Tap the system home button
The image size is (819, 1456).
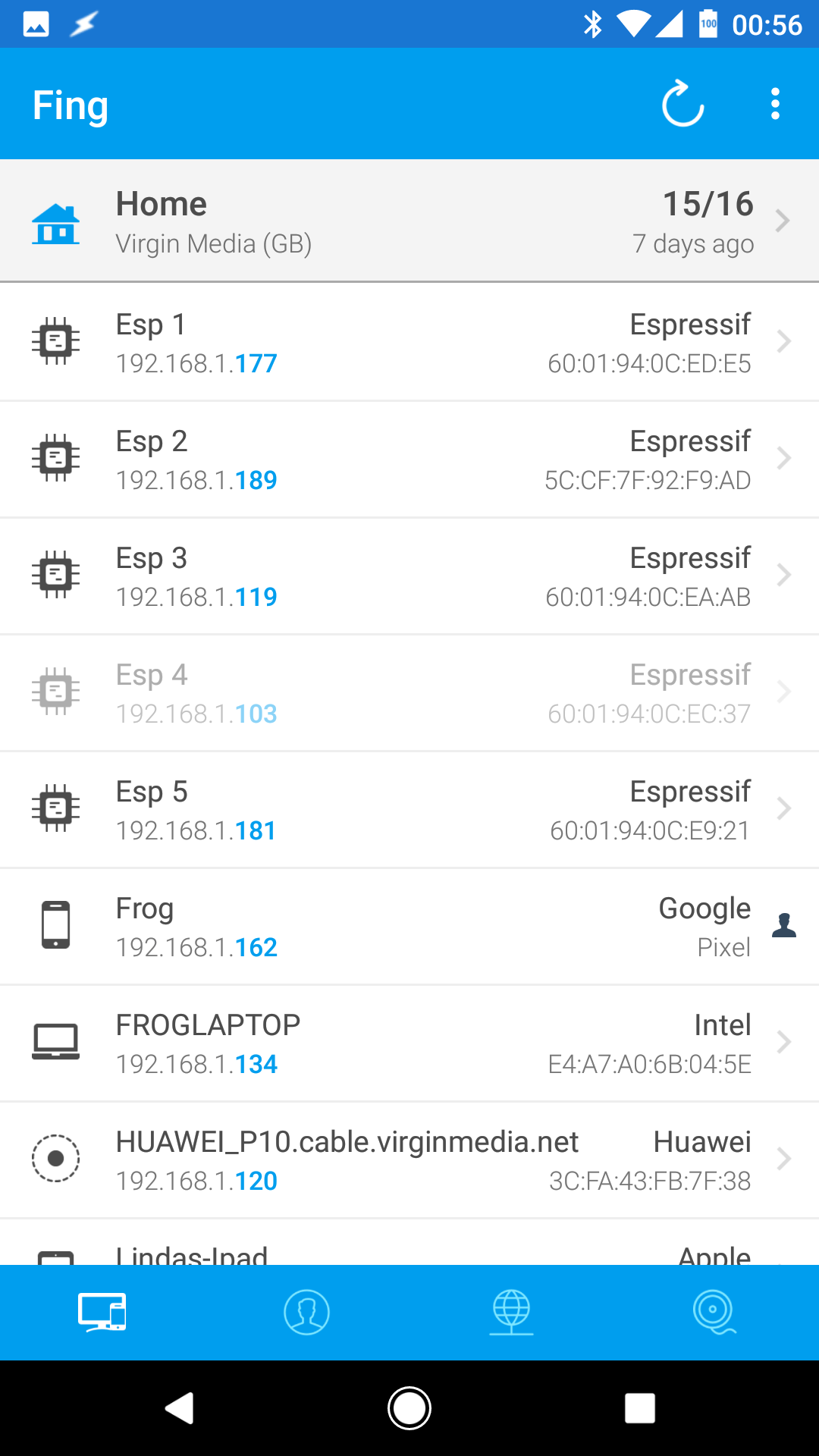coord(409,1408)
